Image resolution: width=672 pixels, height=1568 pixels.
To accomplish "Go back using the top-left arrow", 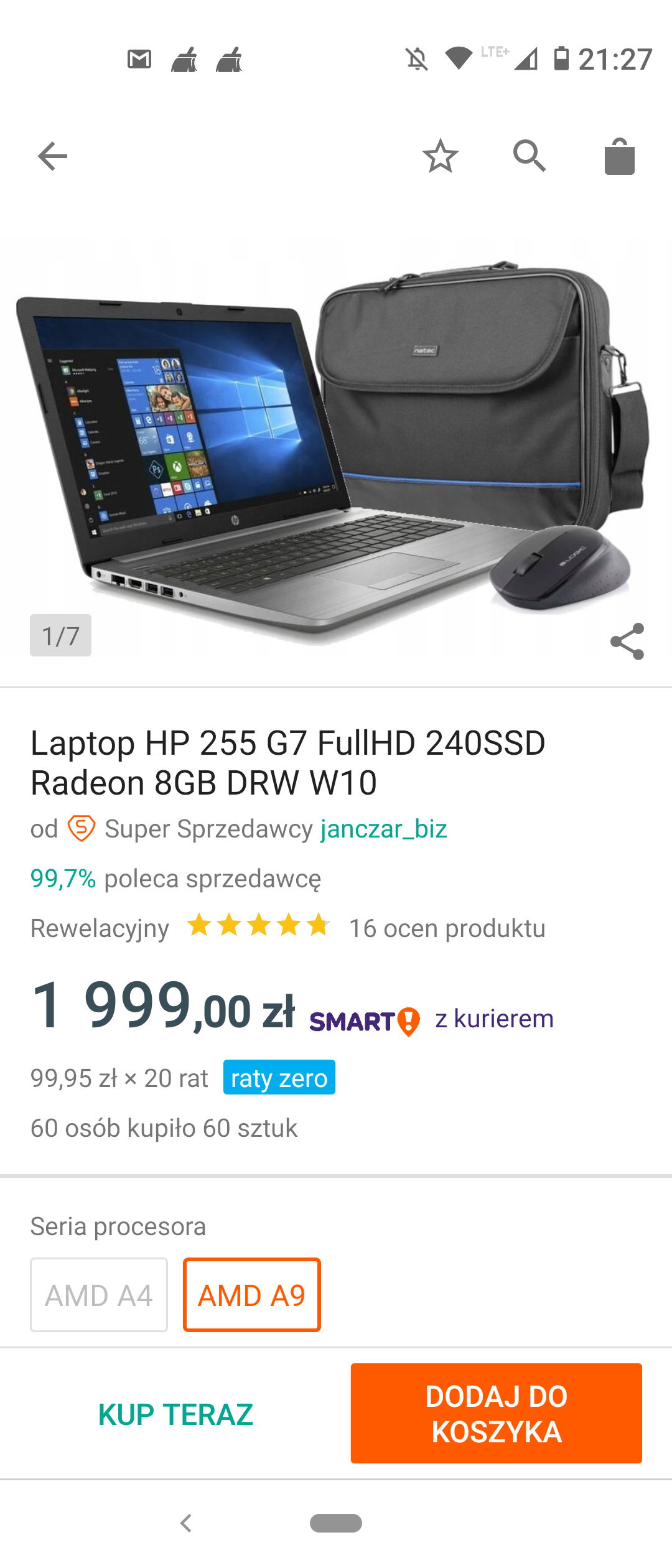I will coord(52,156).
